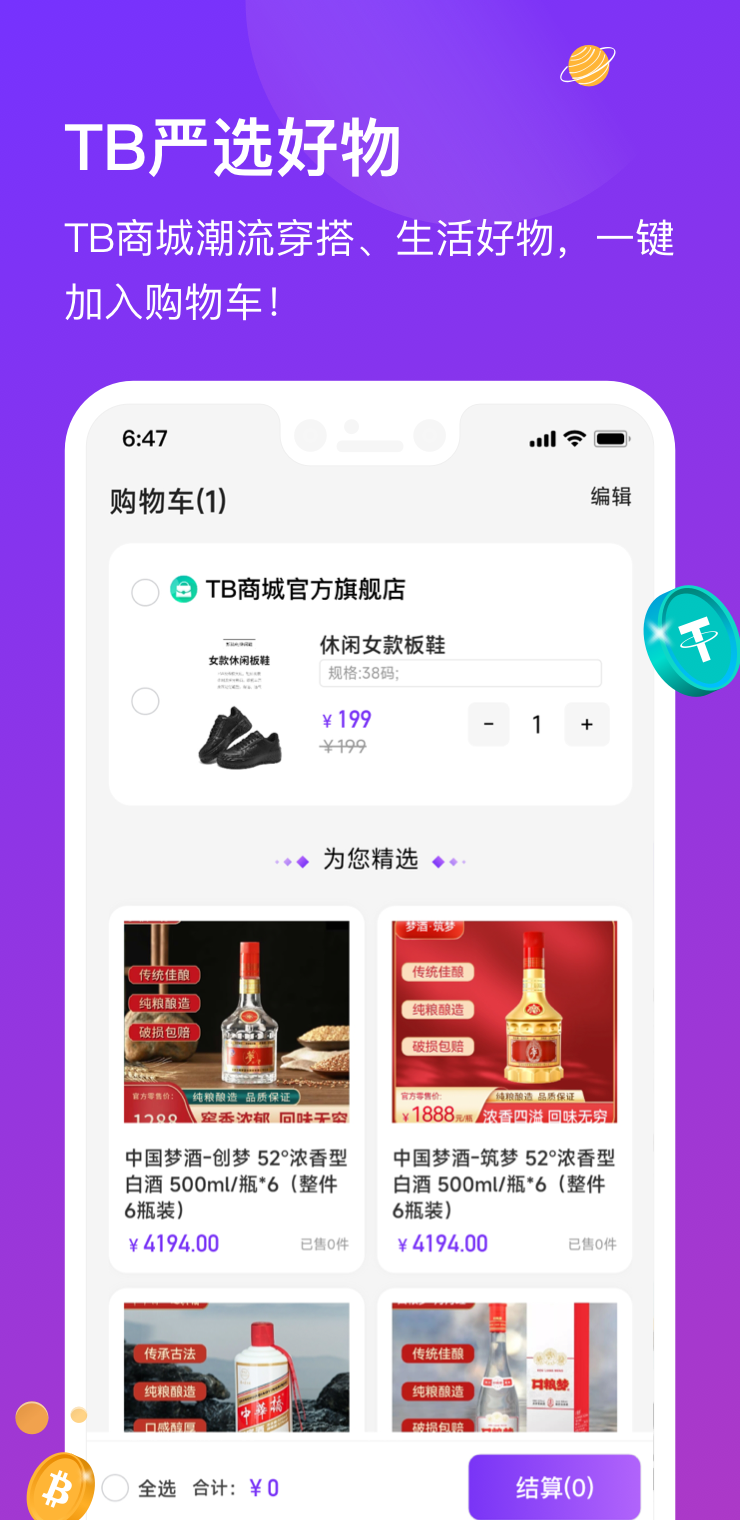Decrease quantity with the minus button
Image resolution: width=740 pixels, height=1520 pixels.
pyautogui.click(x=488, y=724)
